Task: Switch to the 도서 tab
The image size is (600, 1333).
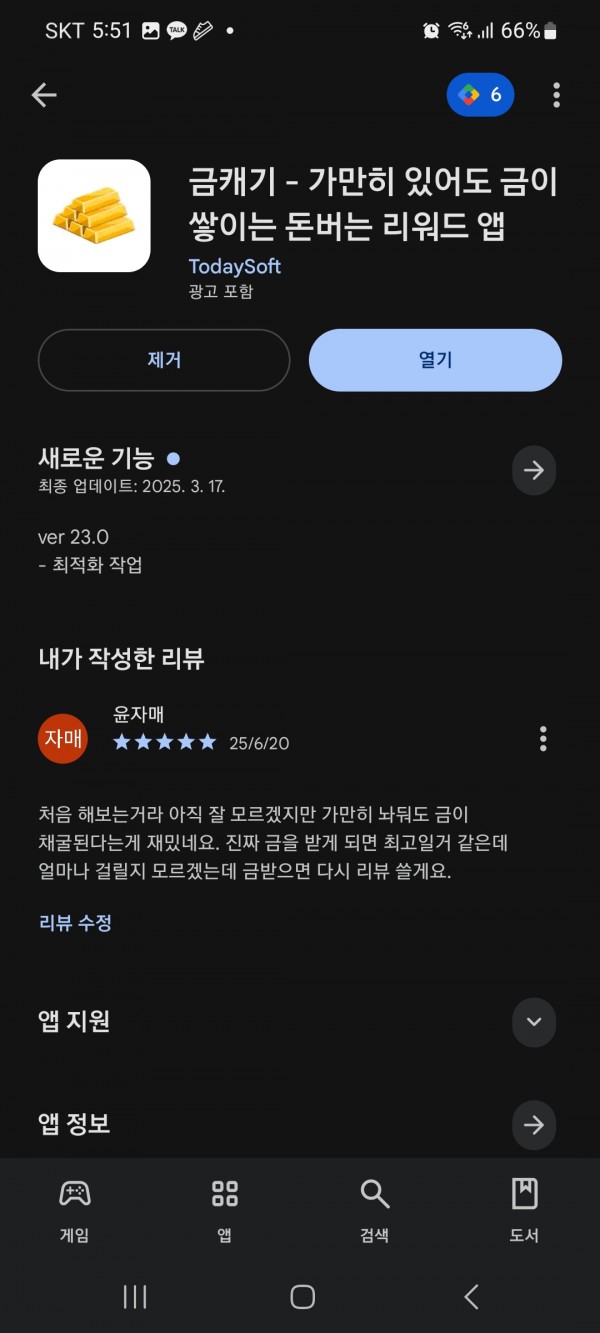Action: (x=524, y=1210)
